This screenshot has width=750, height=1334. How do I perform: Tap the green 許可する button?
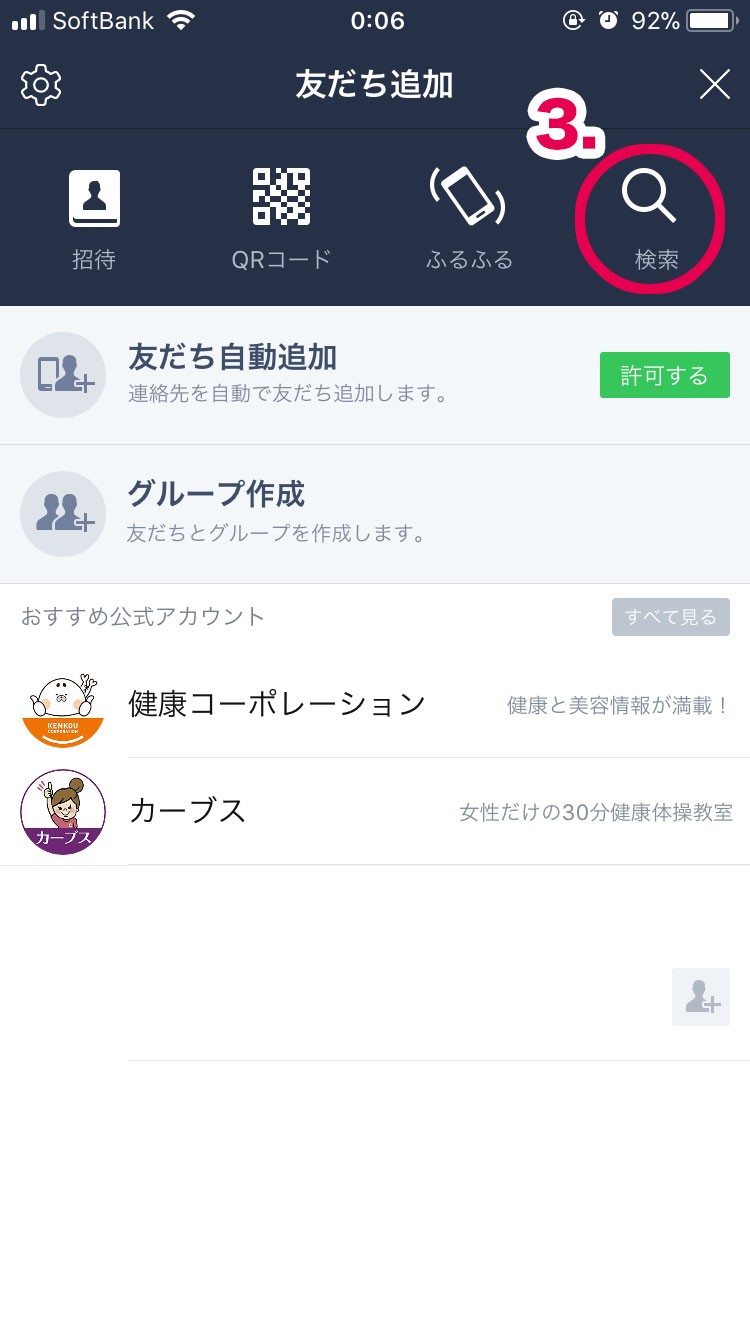click(664, 375)
